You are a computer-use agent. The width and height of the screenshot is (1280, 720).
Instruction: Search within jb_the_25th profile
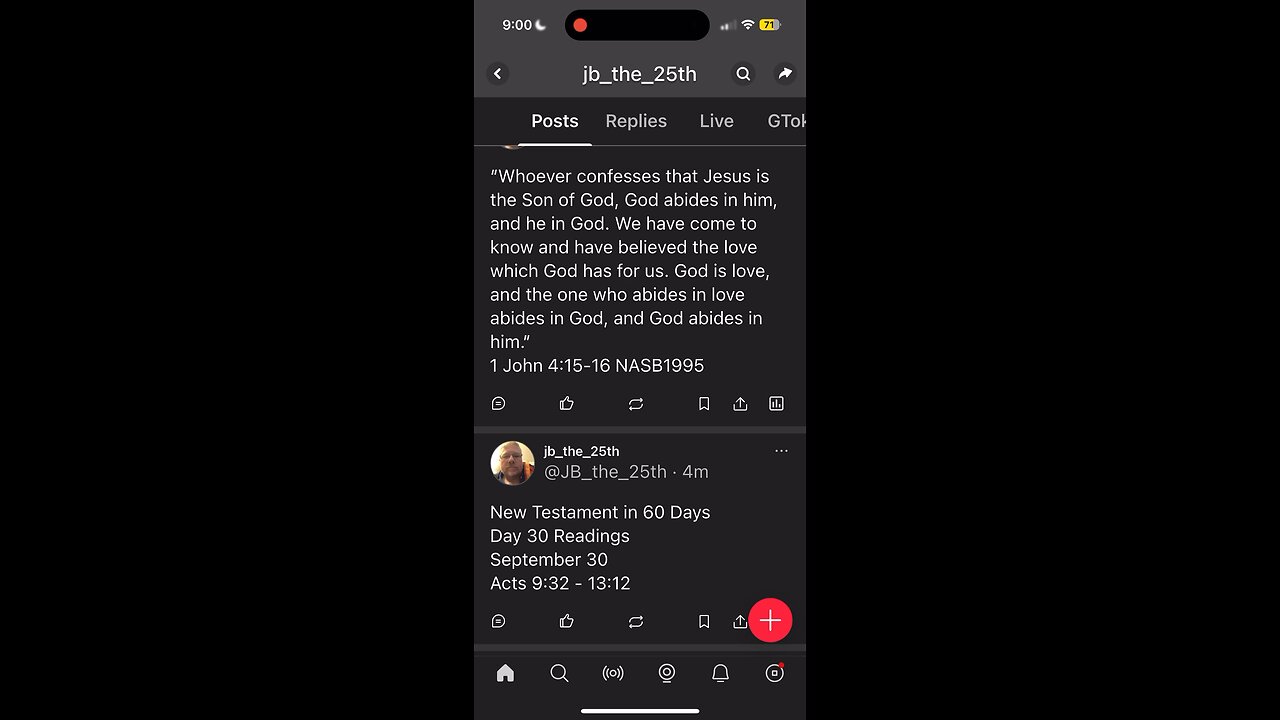click(743, 74)
